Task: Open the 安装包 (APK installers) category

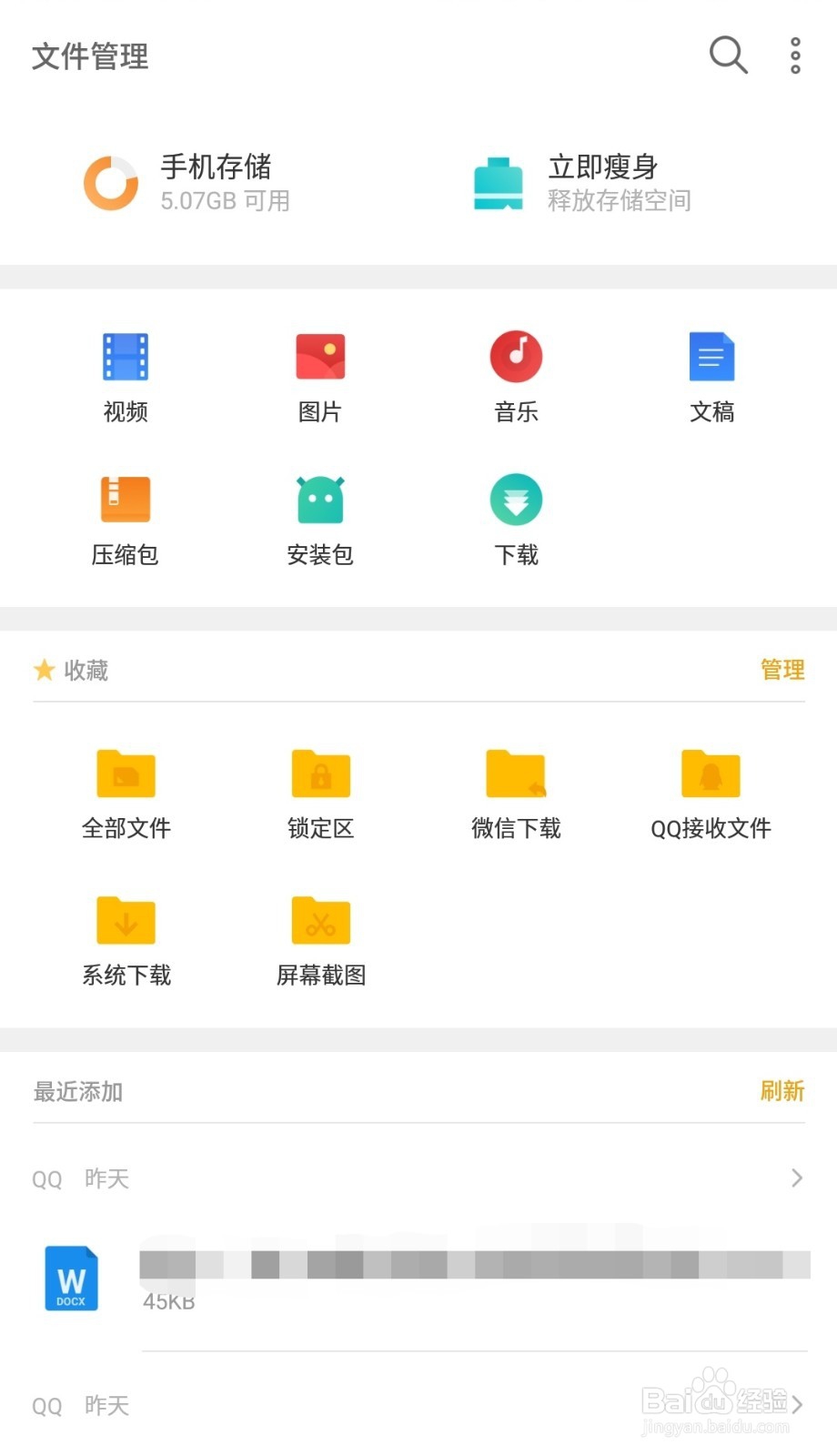Action: 319,519
